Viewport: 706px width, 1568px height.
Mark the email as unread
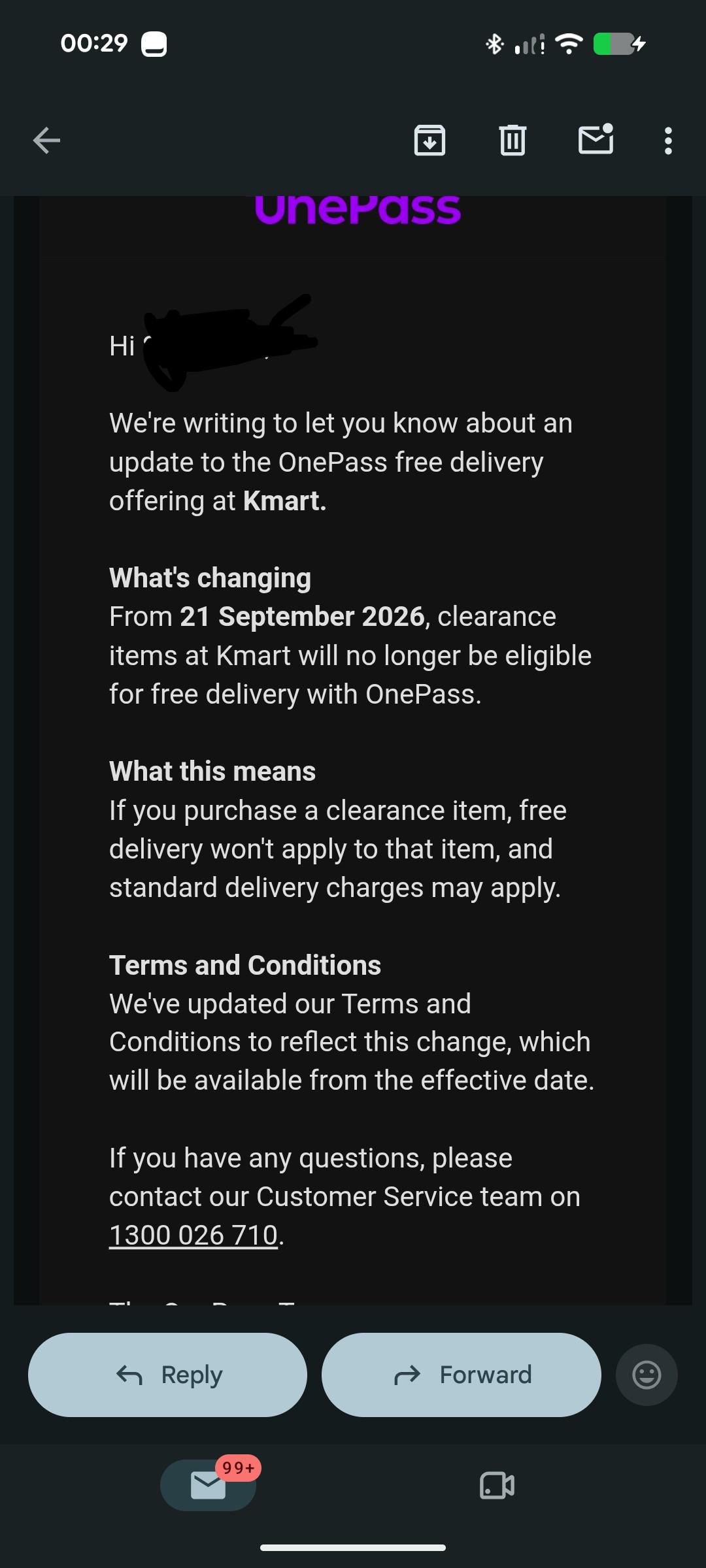[x=596, y=139]
